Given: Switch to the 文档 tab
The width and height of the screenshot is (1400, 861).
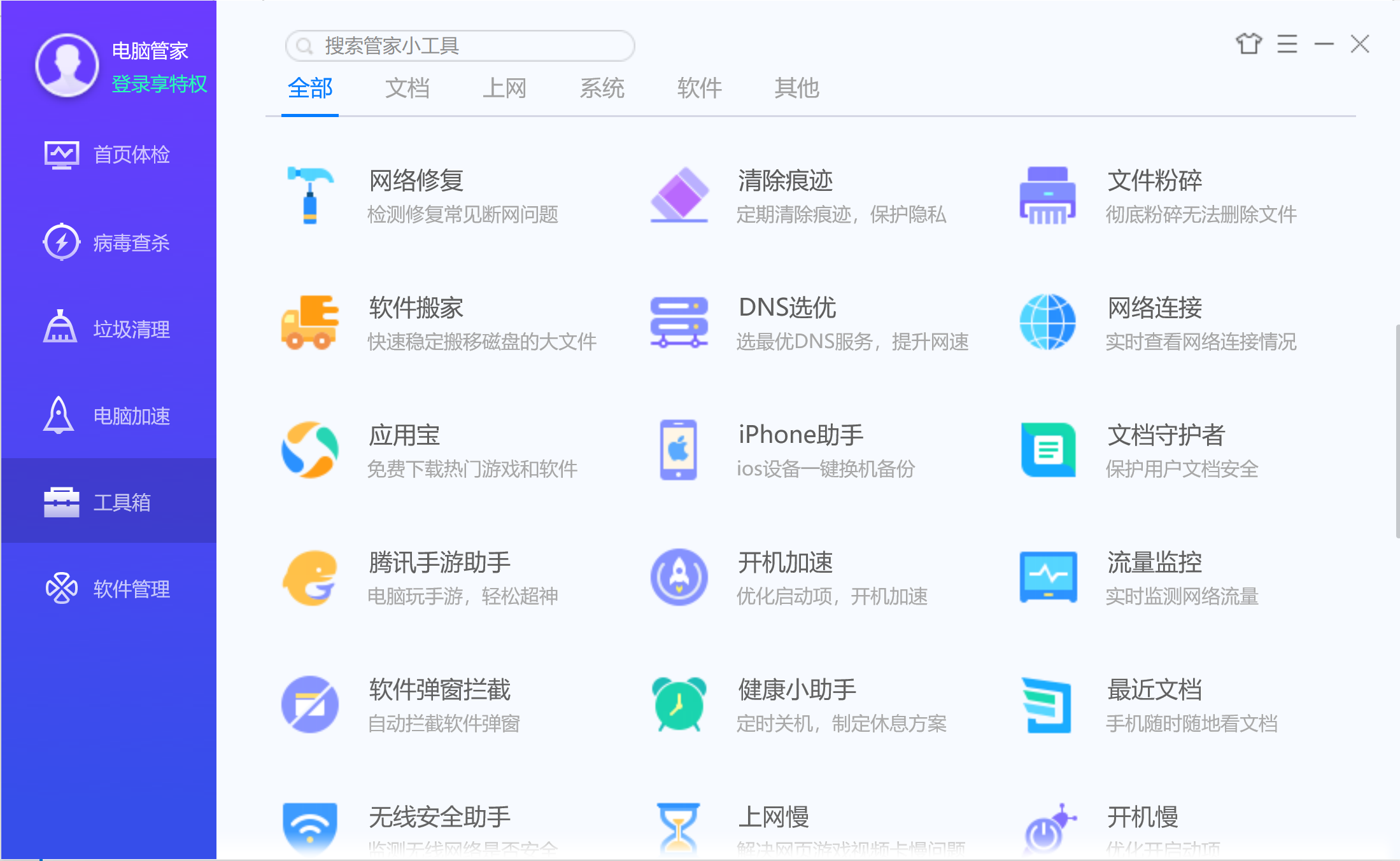Looking at the screenshot, I should pos(407,88).
